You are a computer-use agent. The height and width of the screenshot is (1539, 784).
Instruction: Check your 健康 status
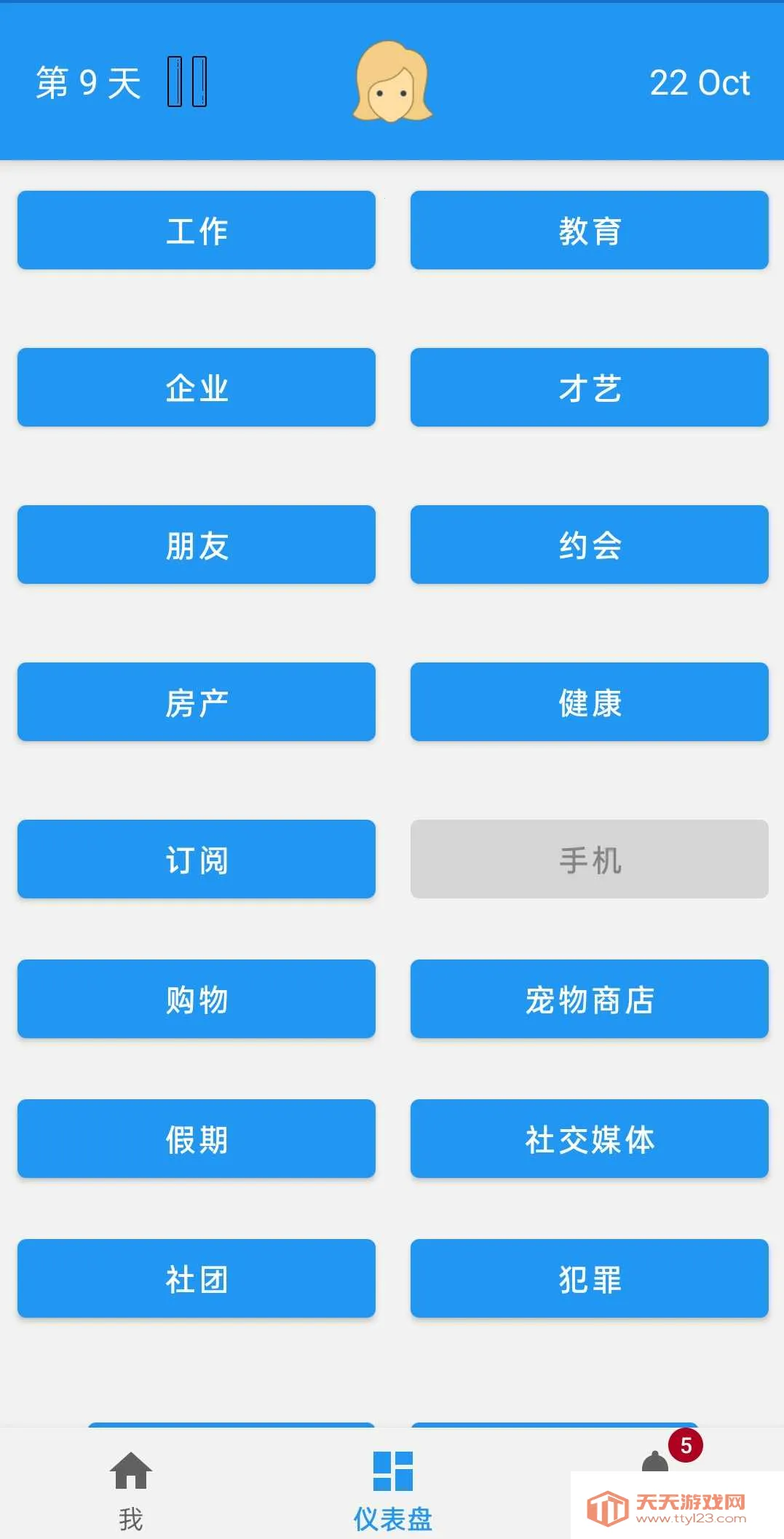tap(589, 702)
